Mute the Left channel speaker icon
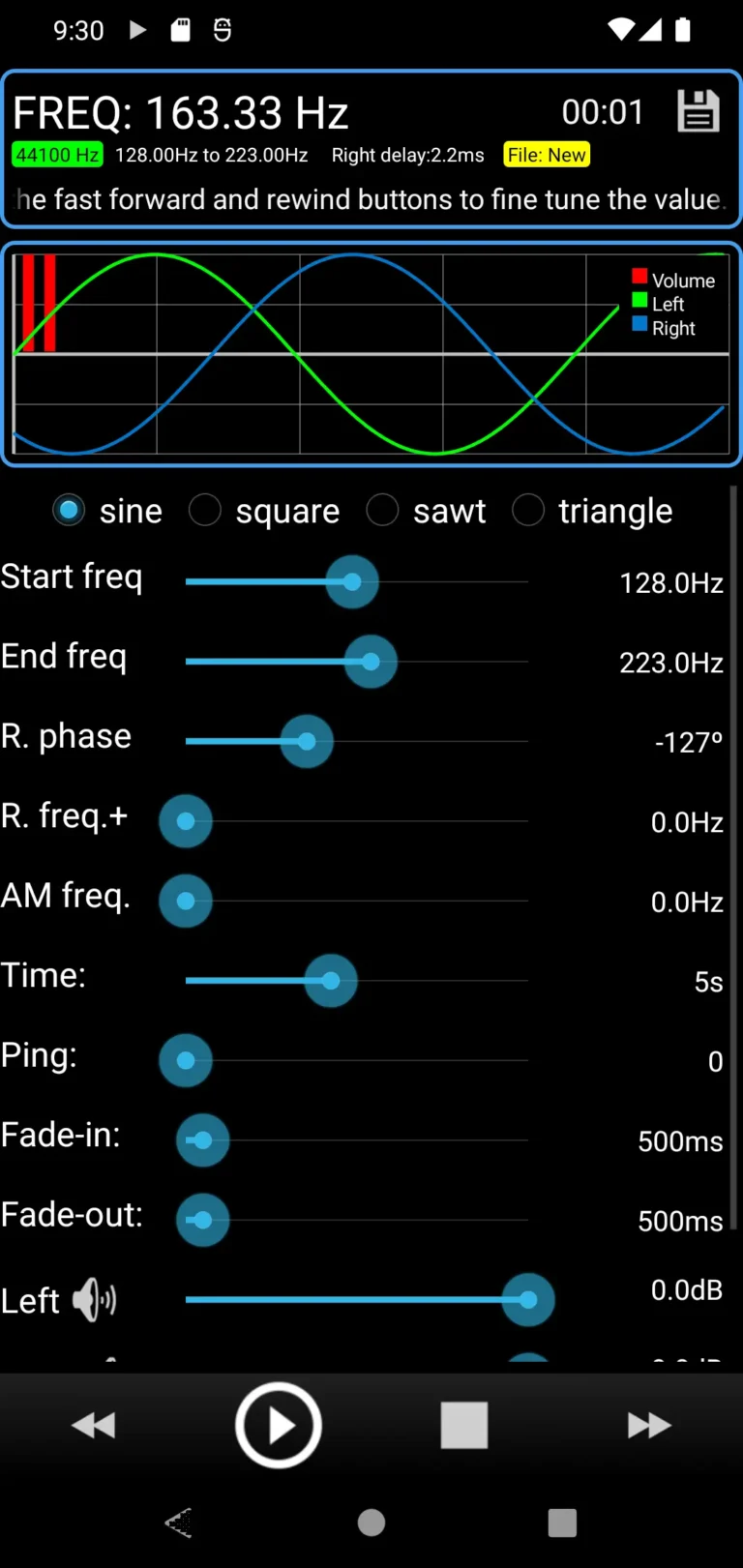This screenshot has width=743, height=1568. tap(94, 1300)
